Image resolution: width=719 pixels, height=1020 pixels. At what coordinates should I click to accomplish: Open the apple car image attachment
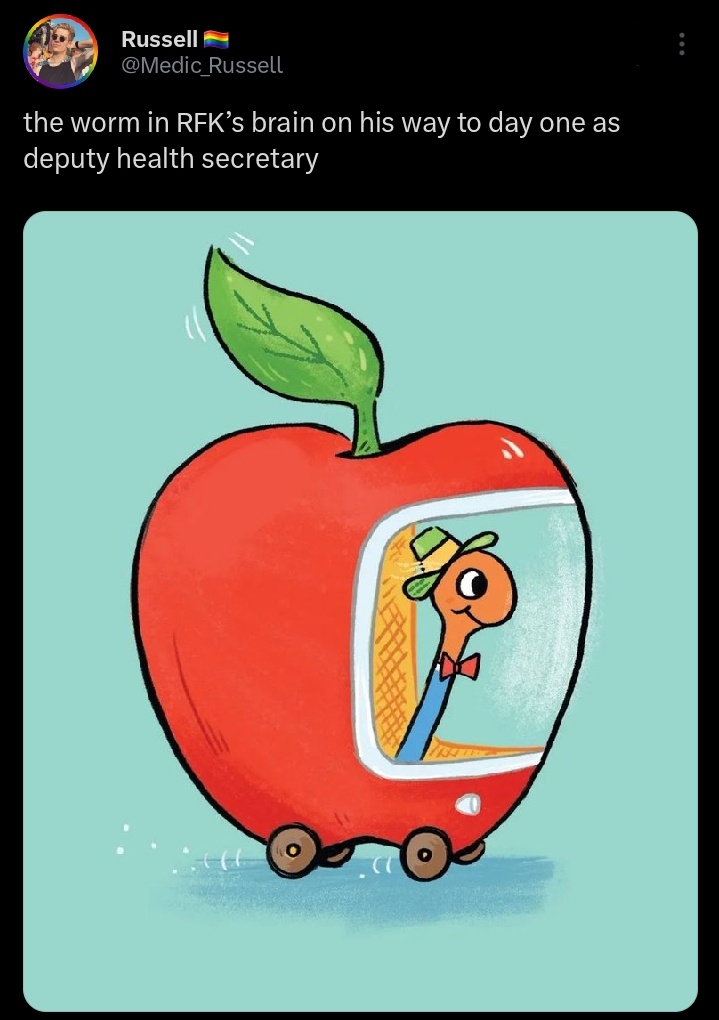coord(360,610)
